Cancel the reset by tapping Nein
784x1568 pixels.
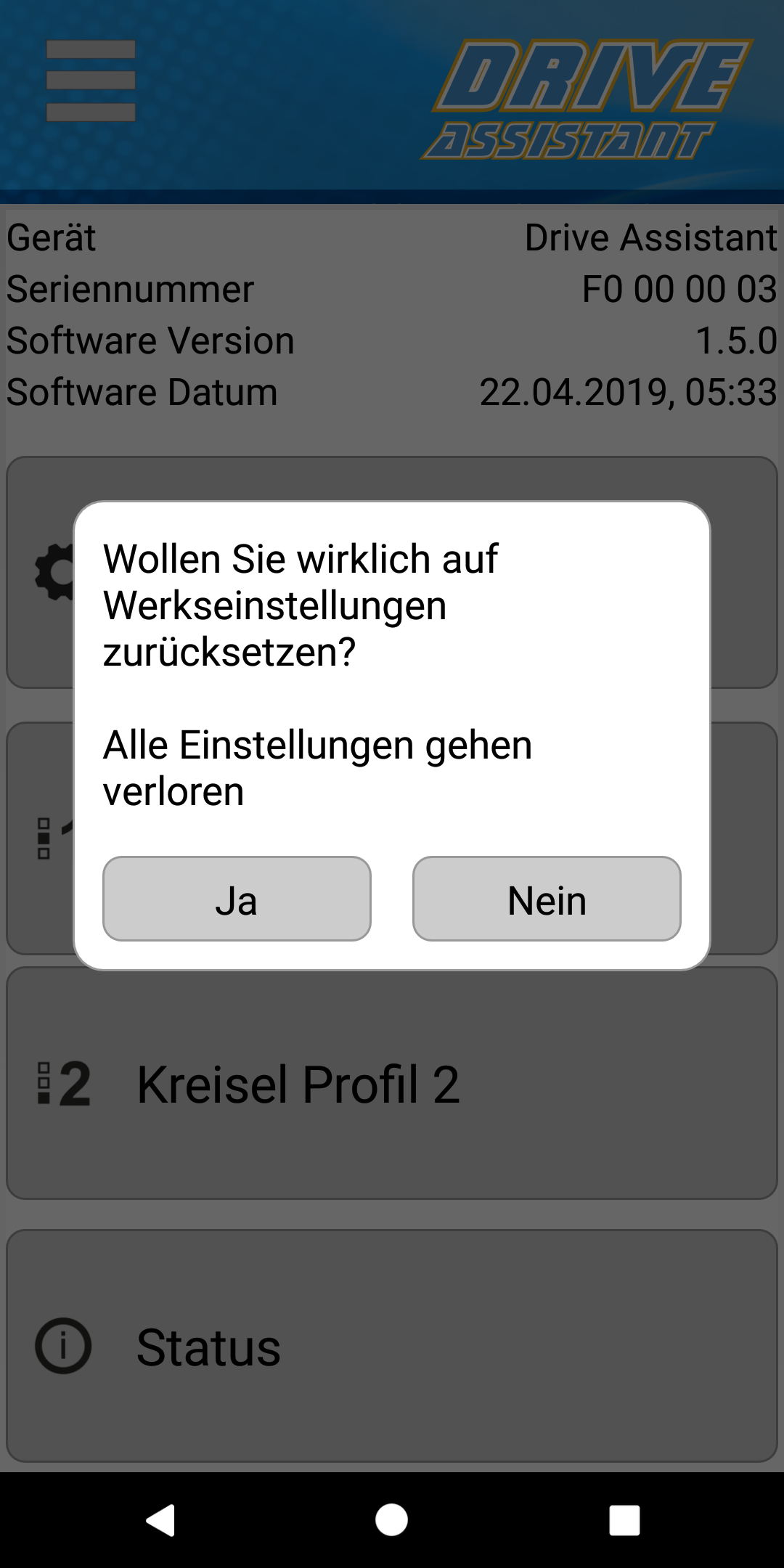547,899
